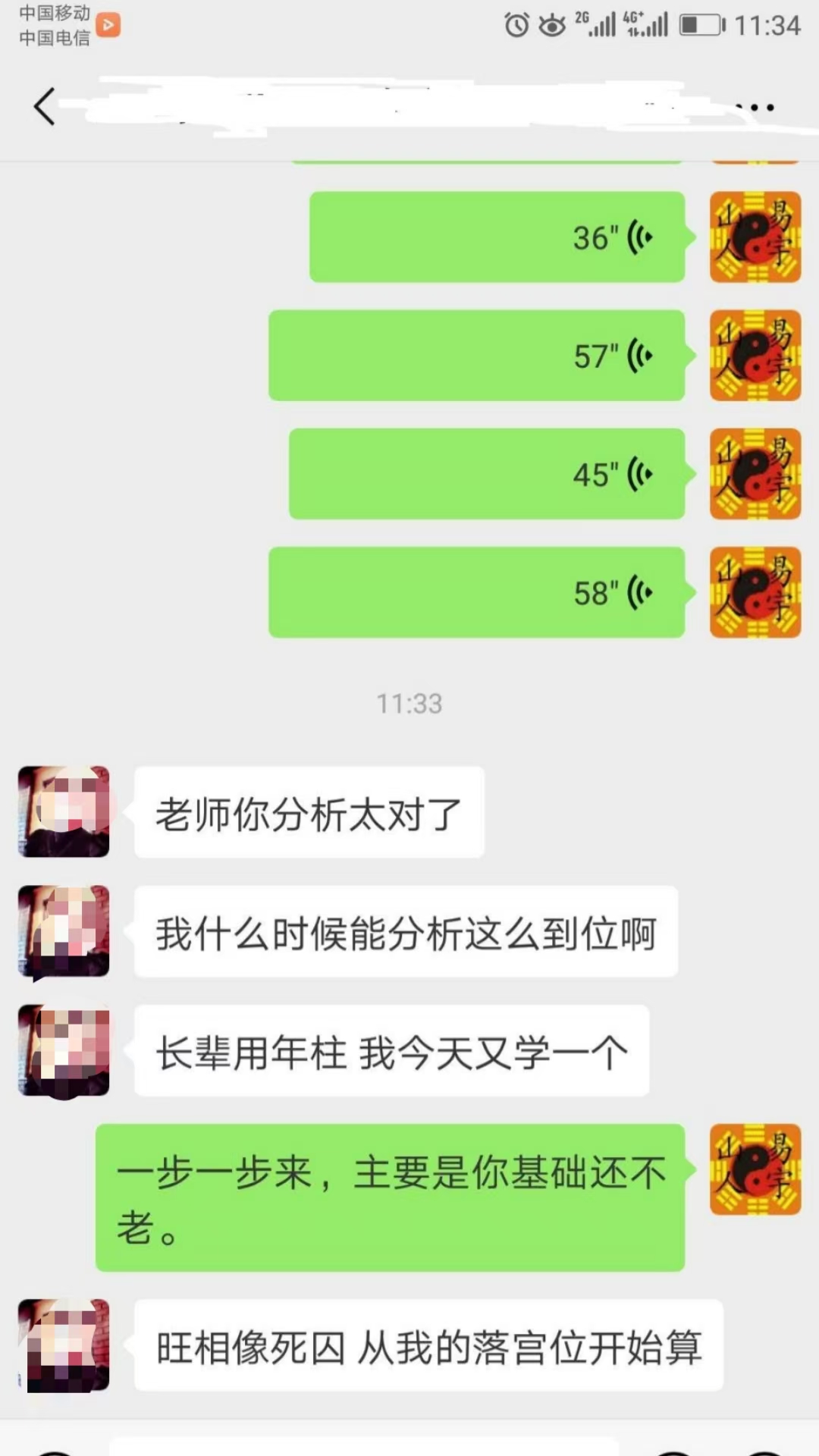Play the 57-second voice message
Screen dimensions: 819x1456
coord(476,356)
